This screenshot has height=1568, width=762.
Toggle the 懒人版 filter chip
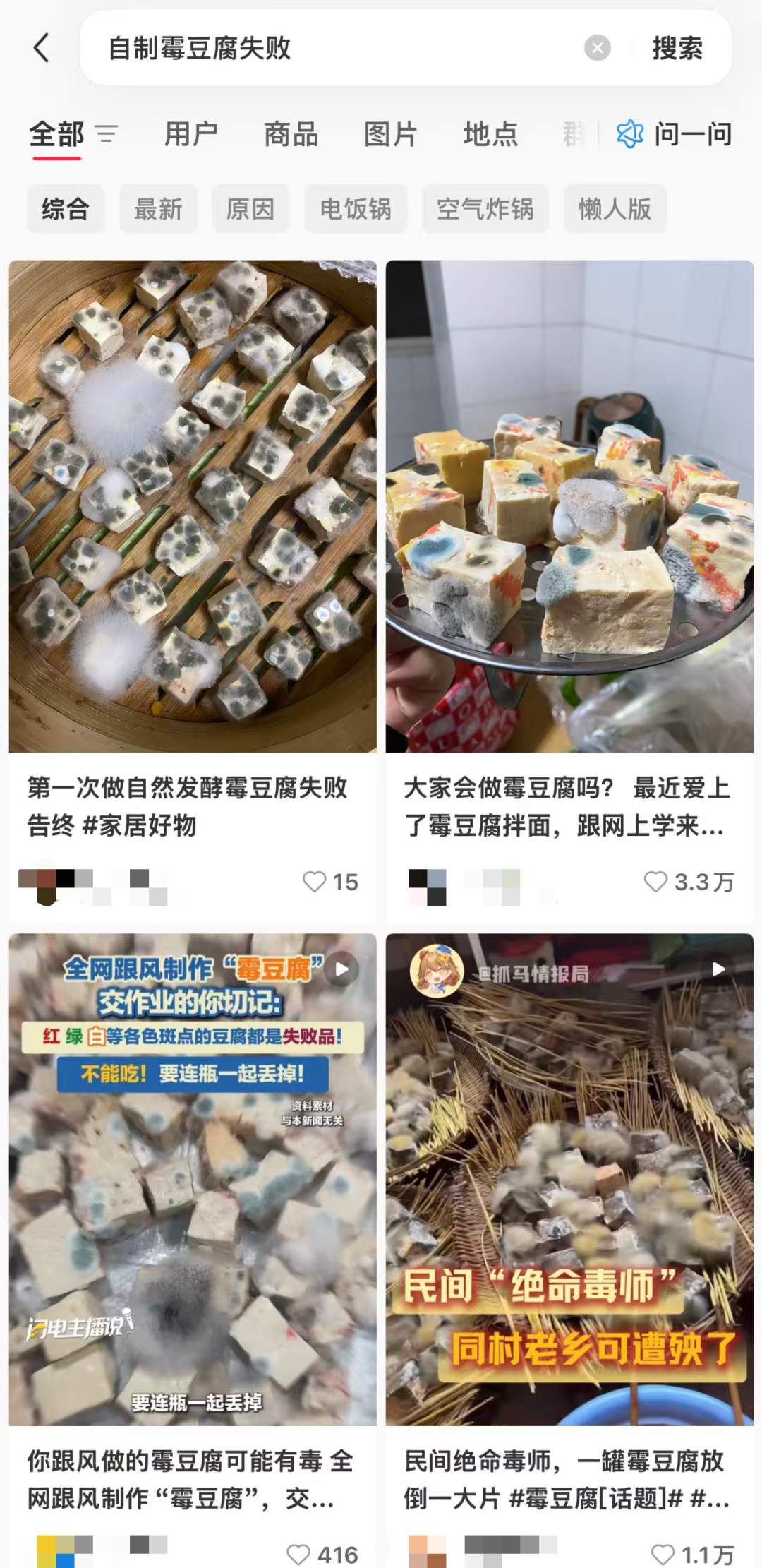(x=615, y=210)
